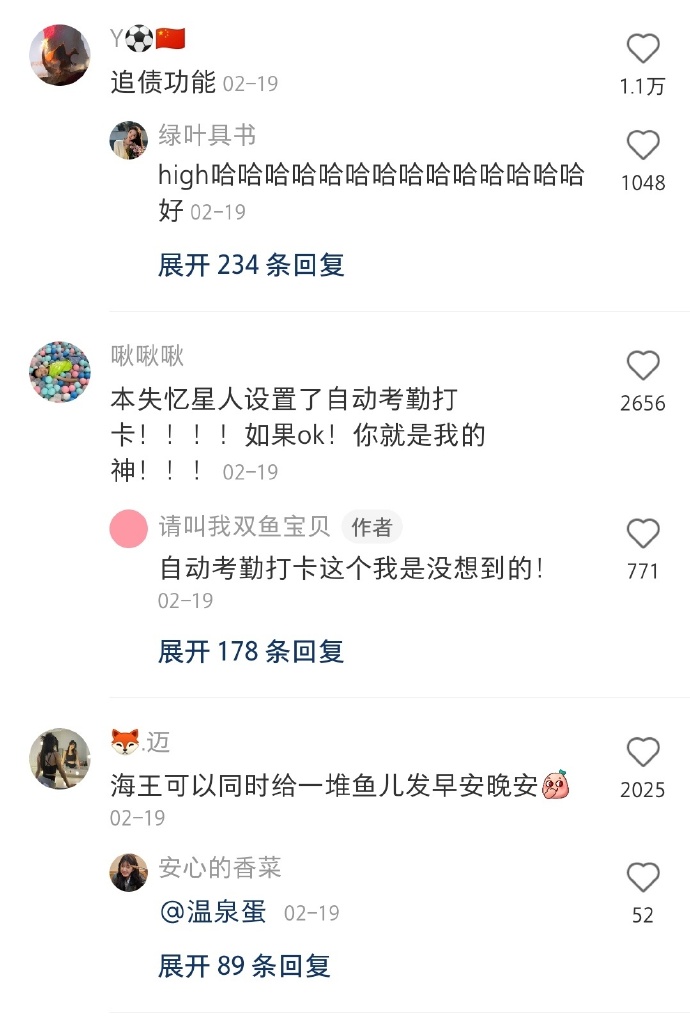Screen dimensions: 690x1018
Task: Like 安心的香菜's reply
Action: 643,878
